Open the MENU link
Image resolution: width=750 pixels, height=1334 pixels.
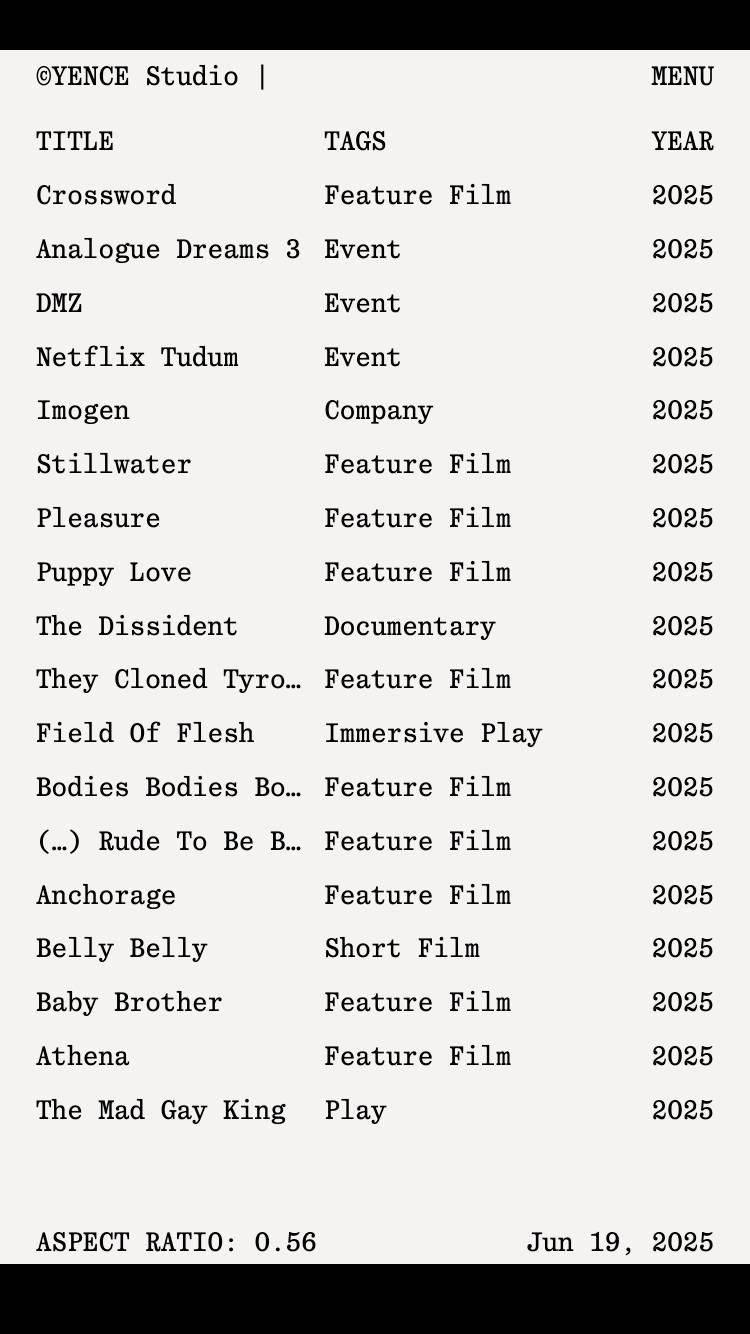click(682, 77)
